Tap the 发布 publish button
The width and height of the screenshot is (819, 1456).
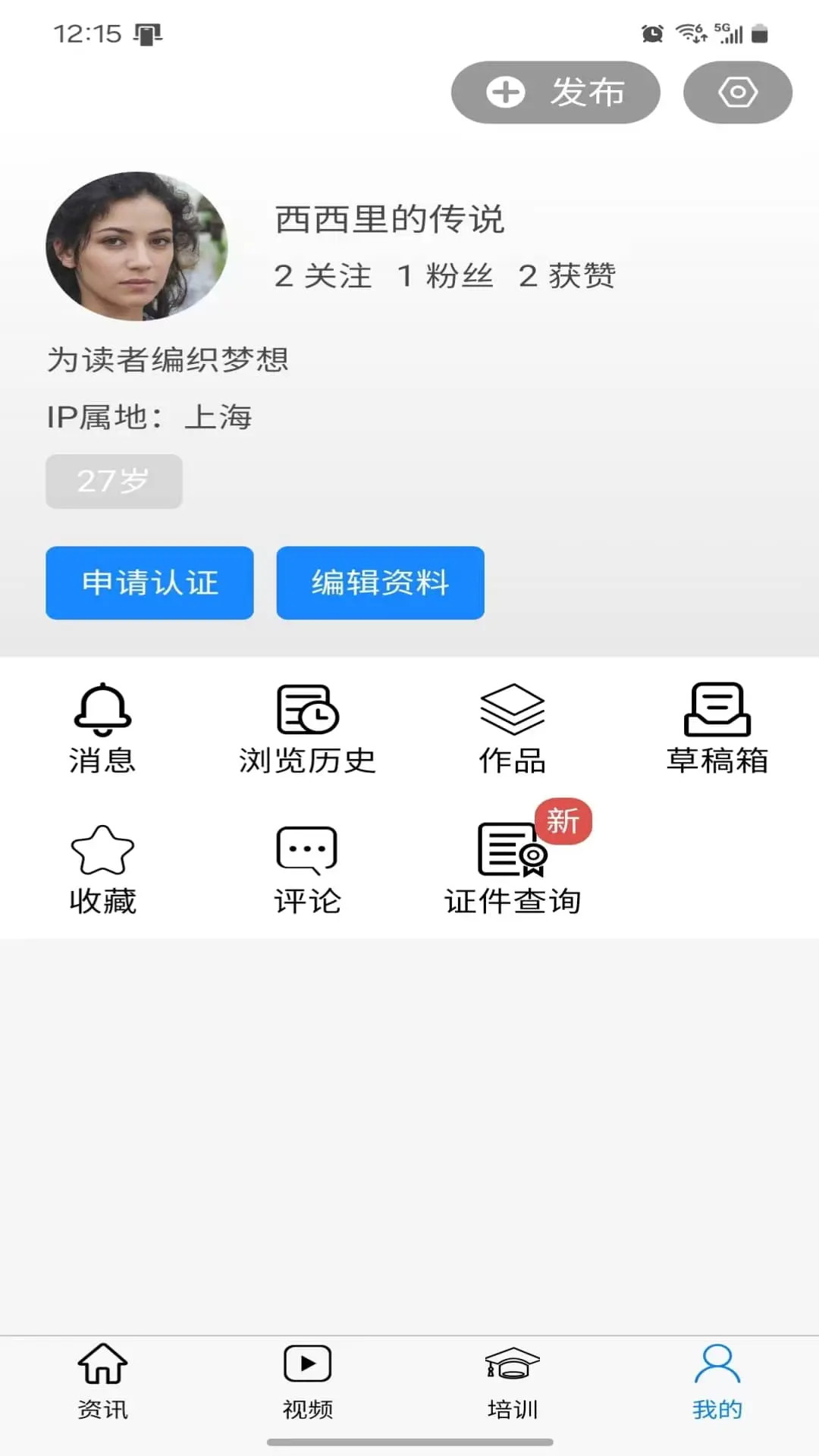coord(555,93)
